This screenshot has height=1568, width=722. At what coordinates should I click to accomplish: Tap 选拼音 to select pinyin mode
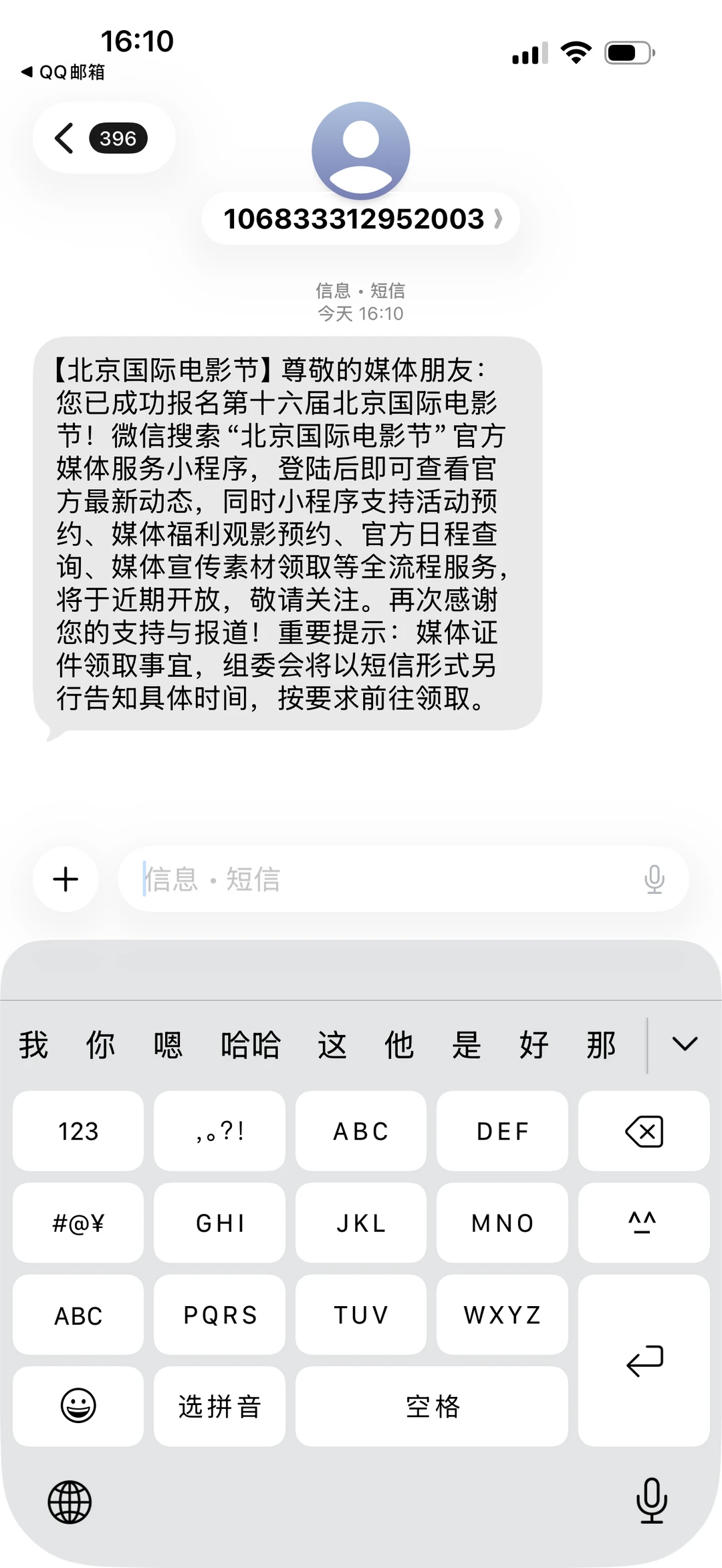pyautogui.click(x=219, y=1405)
